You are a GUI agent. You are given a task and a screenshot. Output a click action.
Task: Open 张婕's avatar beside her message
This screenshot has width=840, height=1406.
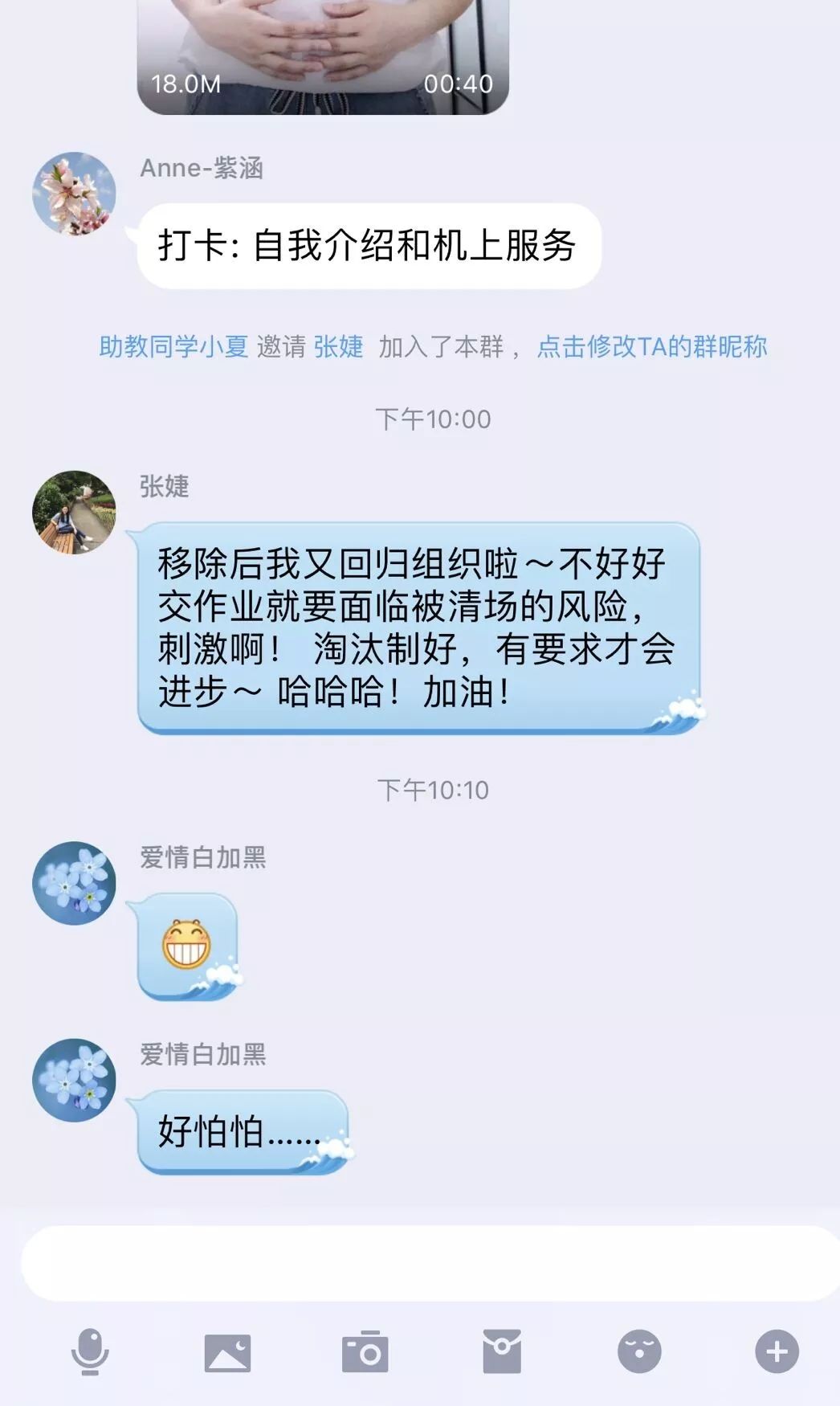74,513
